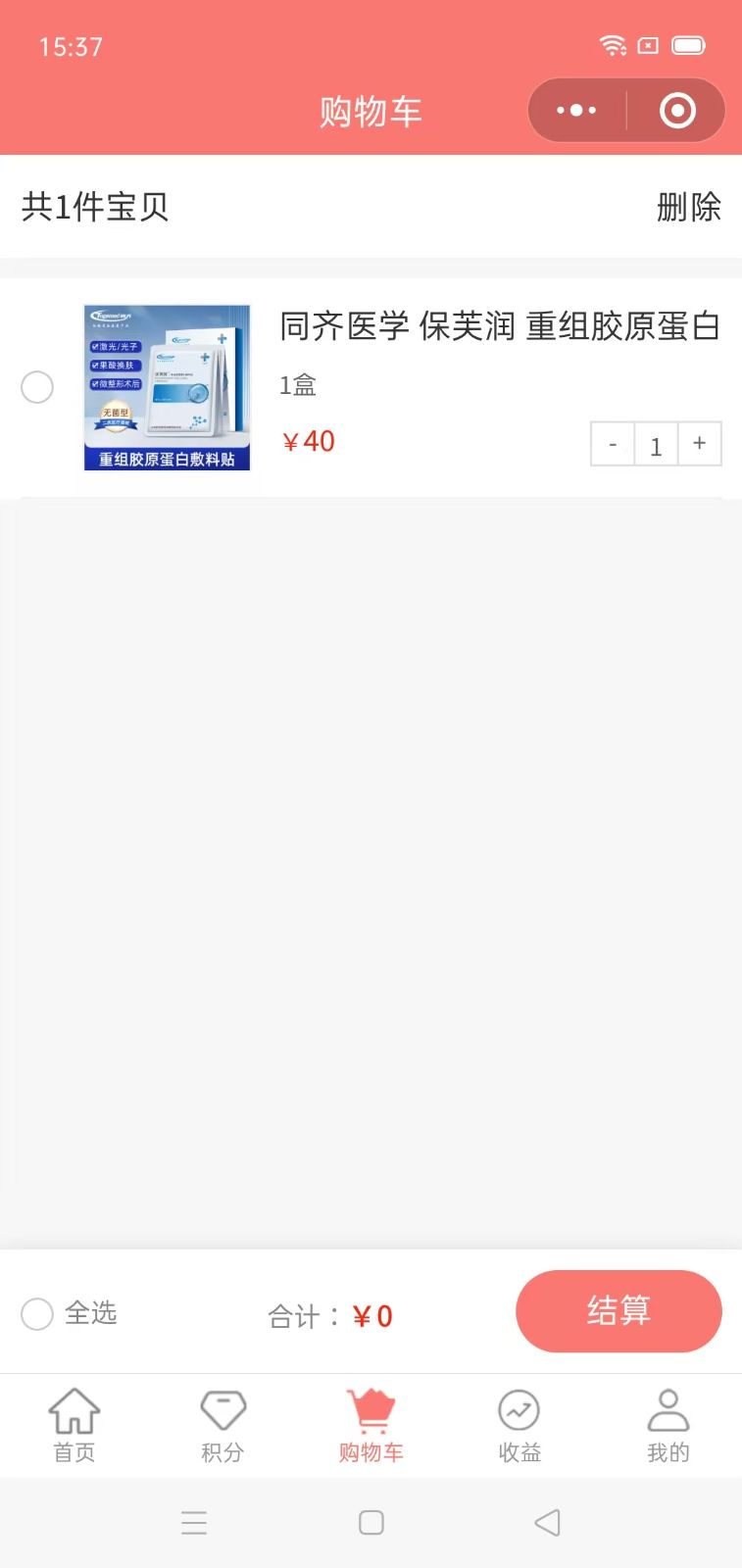Open the 重组胶原蛋白敷料贴 product image
The image size is (742, 1568).
[167, 387]
